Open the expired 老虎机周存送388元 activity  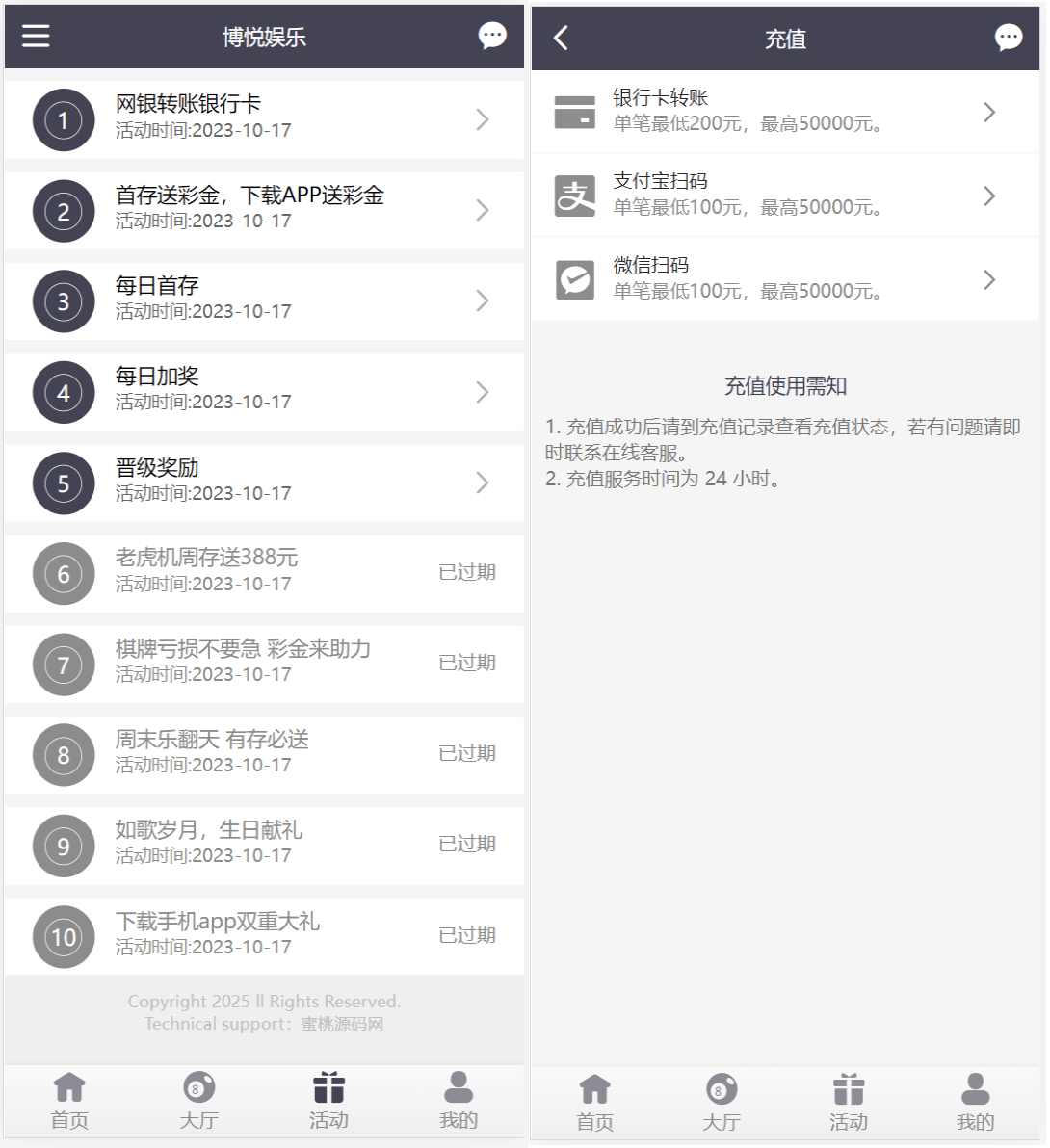(264, 573)
